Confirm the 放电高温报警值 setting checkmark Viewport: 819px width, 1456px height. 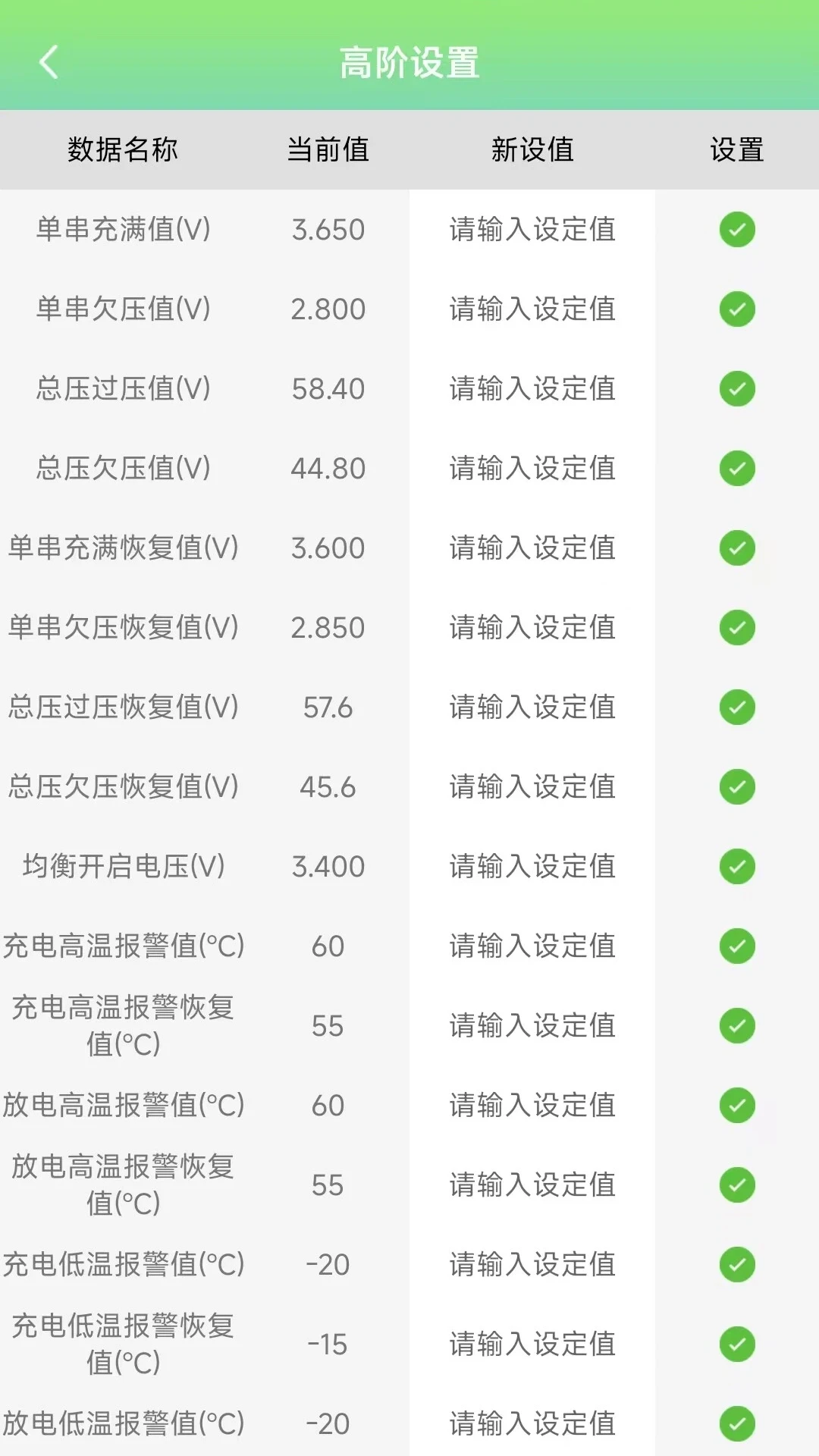pos(736,1106)
